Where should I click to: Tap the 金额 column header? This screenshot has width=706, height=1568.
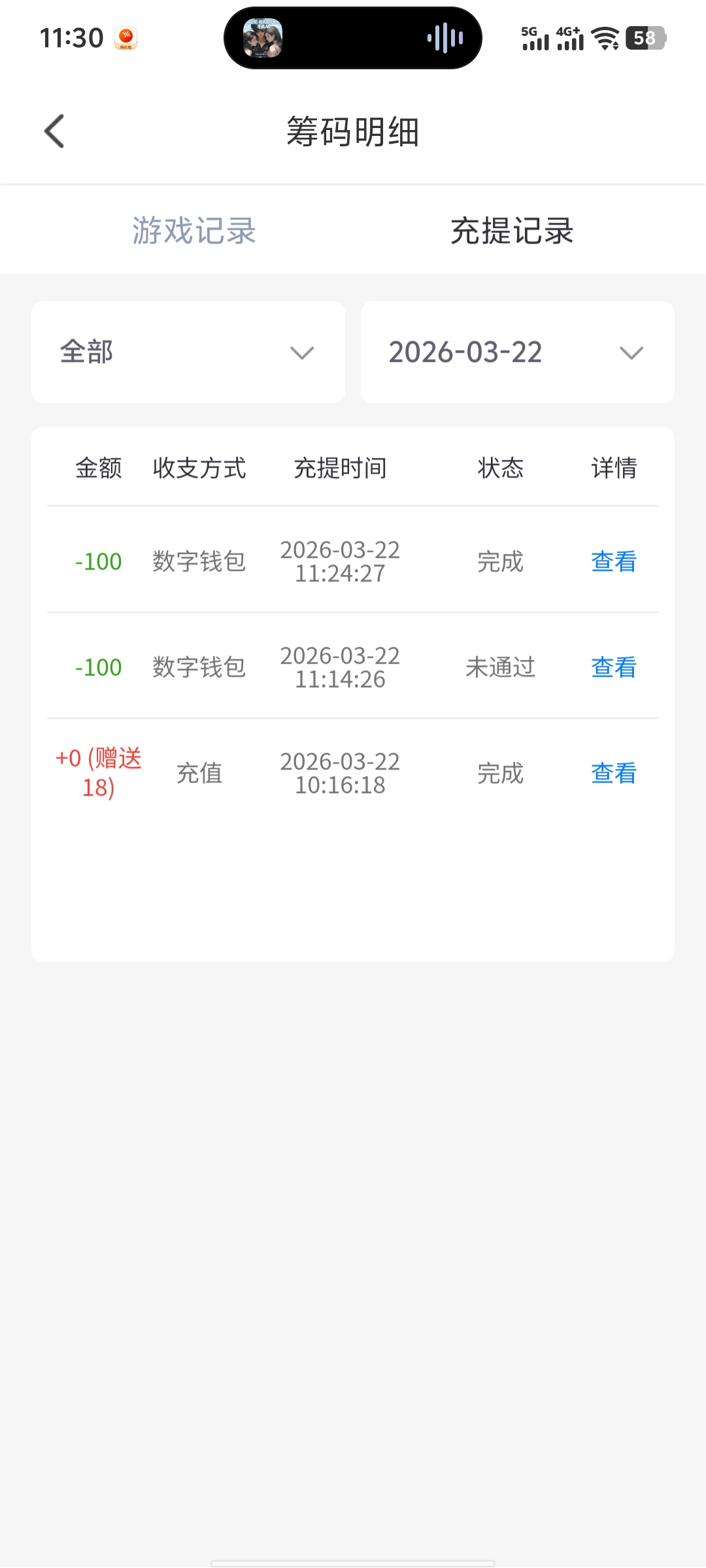pos(98,468)
